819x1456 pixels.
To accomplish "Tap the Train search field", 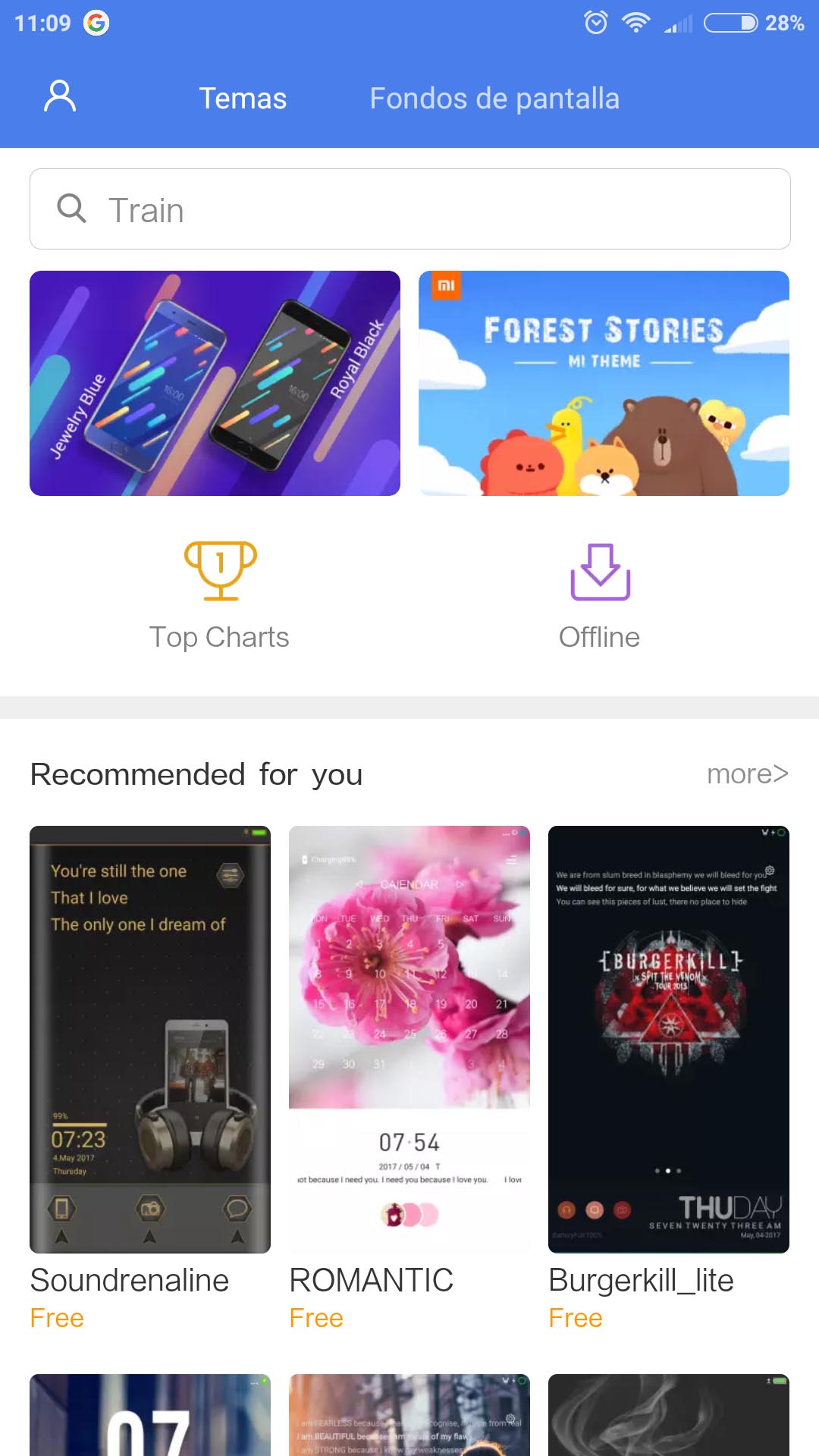I will 410,209.
